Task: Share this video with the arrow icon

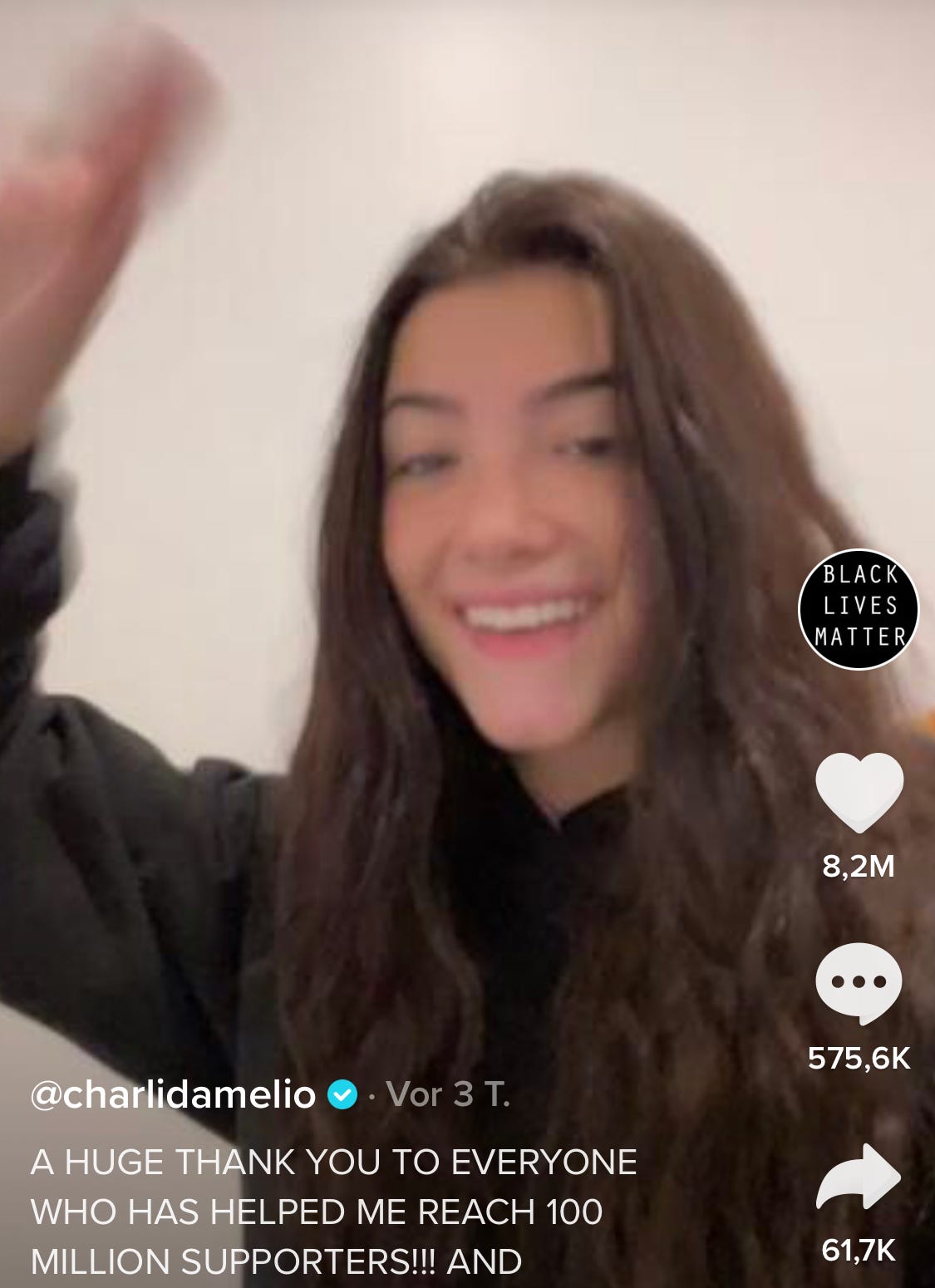Action: (859, 1177)
